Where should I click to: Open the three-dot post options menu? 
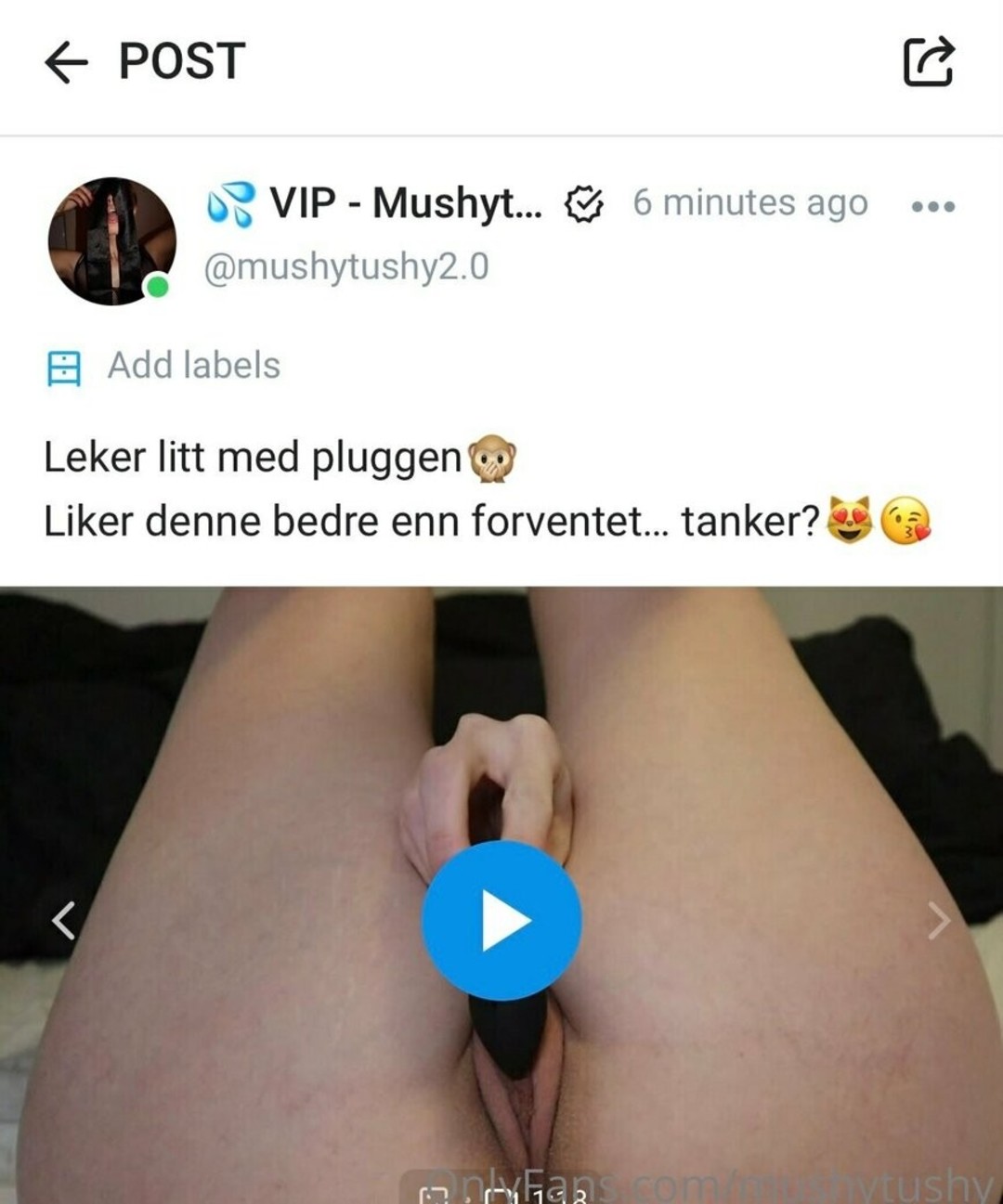coord(932,206)
